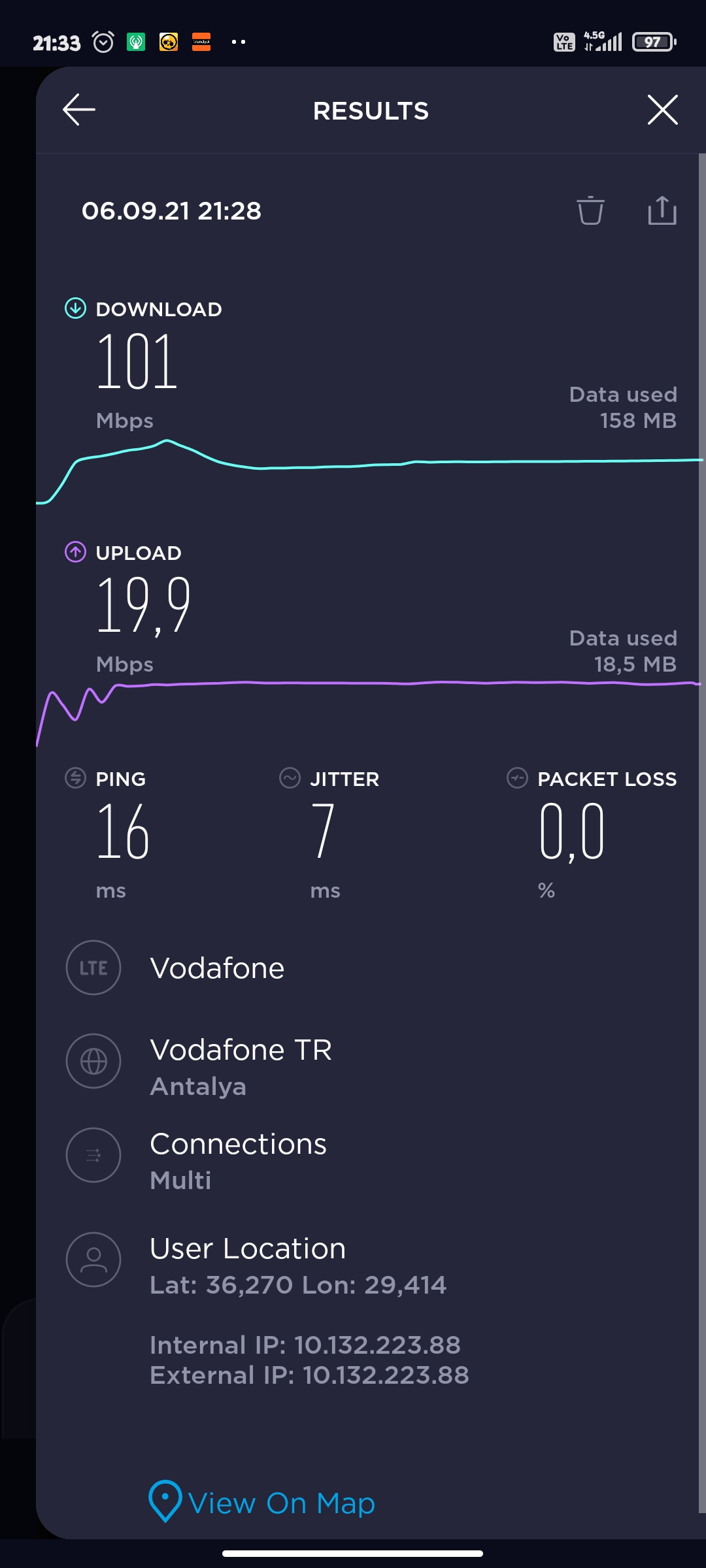Open View On Map link
Viewport: 706px width, 1568px height.
coord(262,1502)
